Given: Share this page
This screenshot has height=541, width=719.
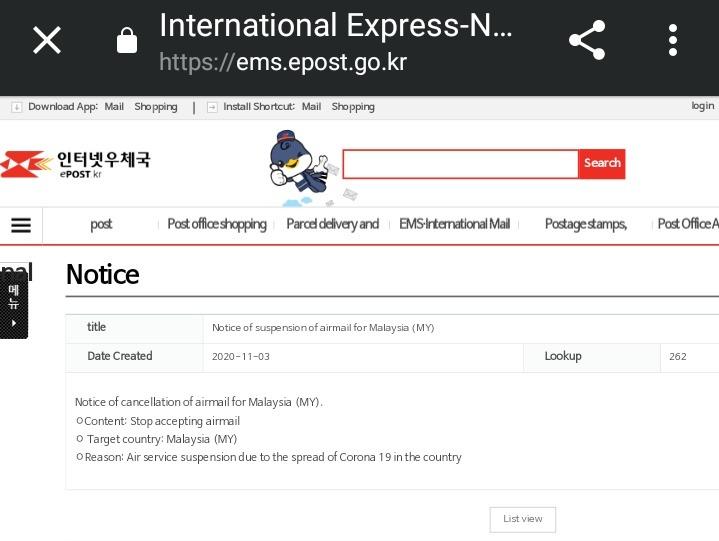Looking at the screenshot, I should point(587,40).
